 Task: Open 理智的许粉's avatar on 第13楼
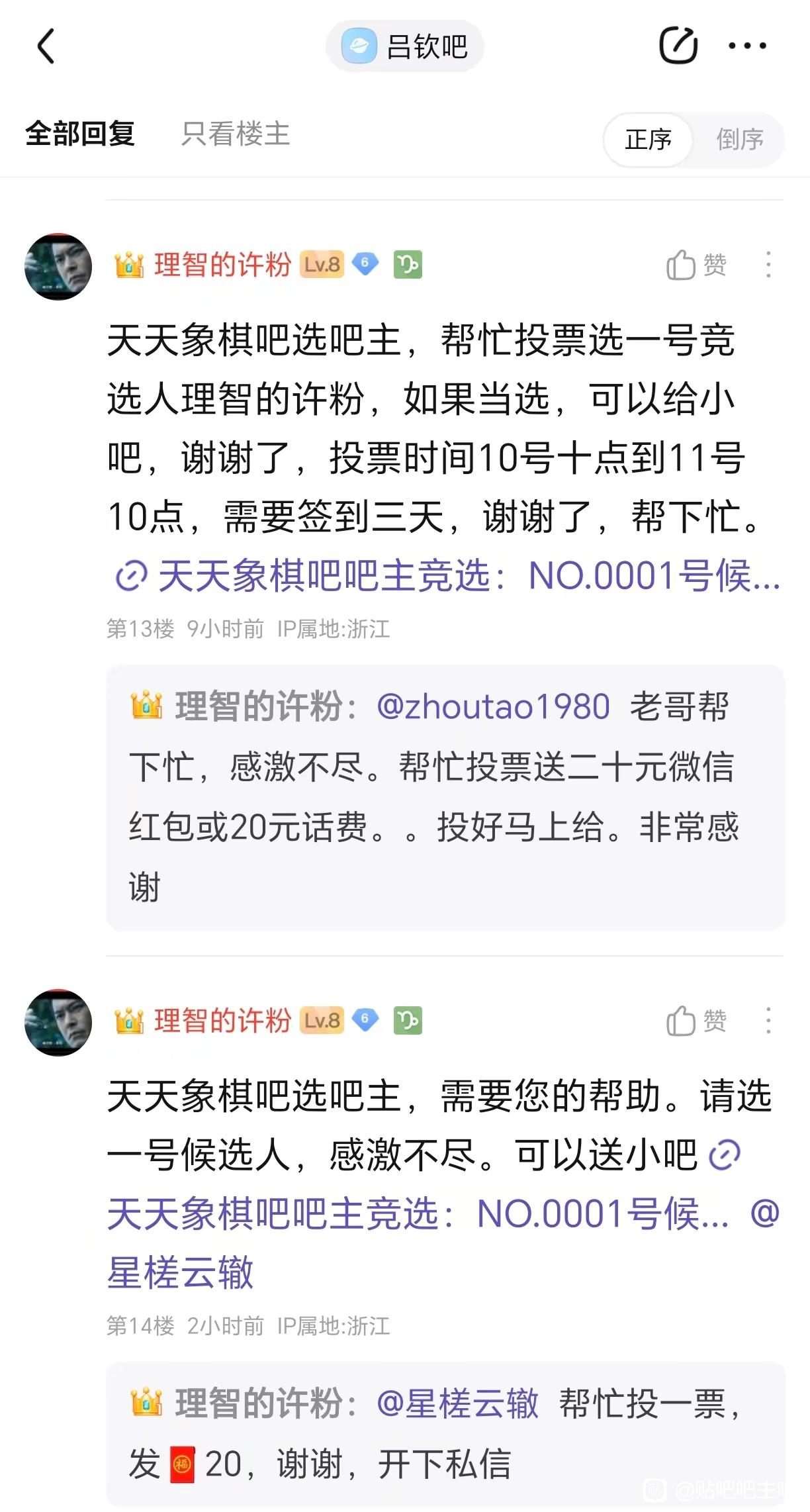58,266
